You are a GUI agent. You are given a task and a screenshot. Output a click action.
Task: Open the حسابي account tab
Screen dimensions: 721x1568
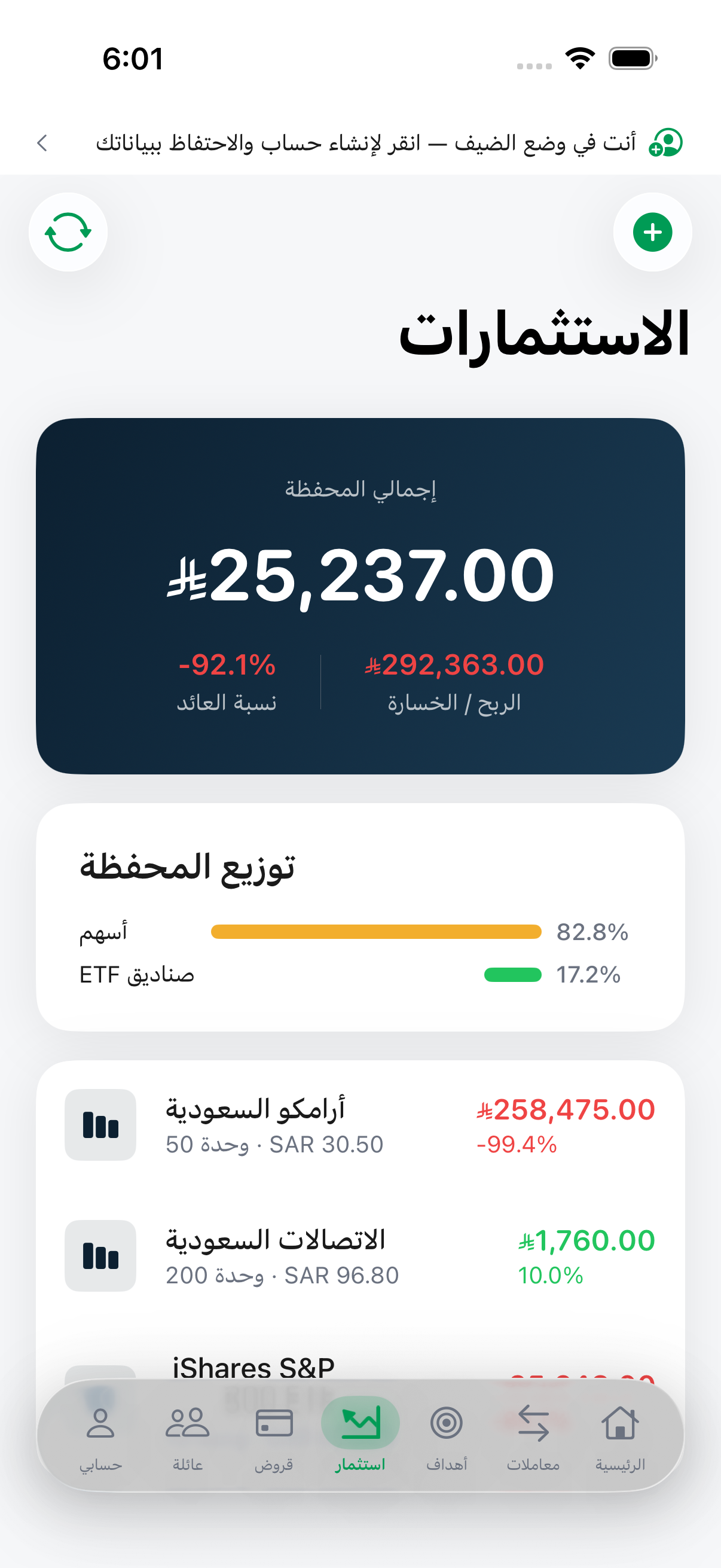[101, 1436]
